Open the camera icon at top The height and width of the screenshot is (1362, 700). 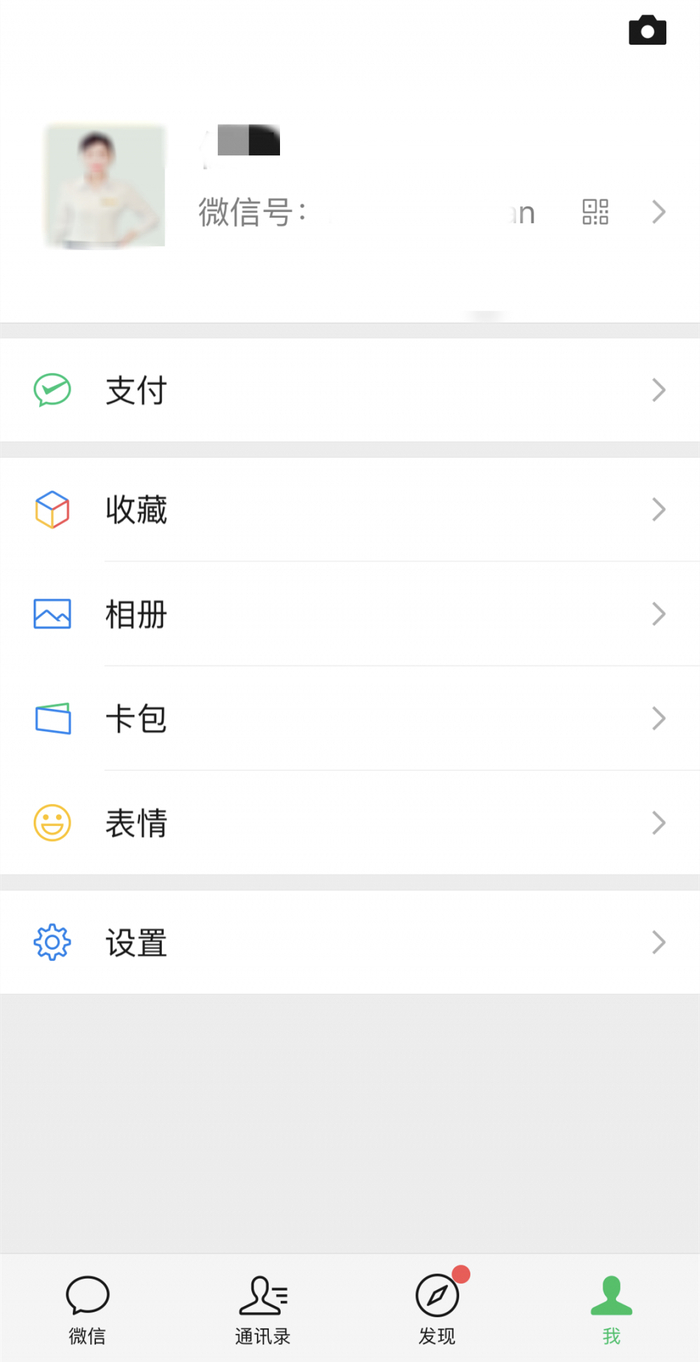647,30
